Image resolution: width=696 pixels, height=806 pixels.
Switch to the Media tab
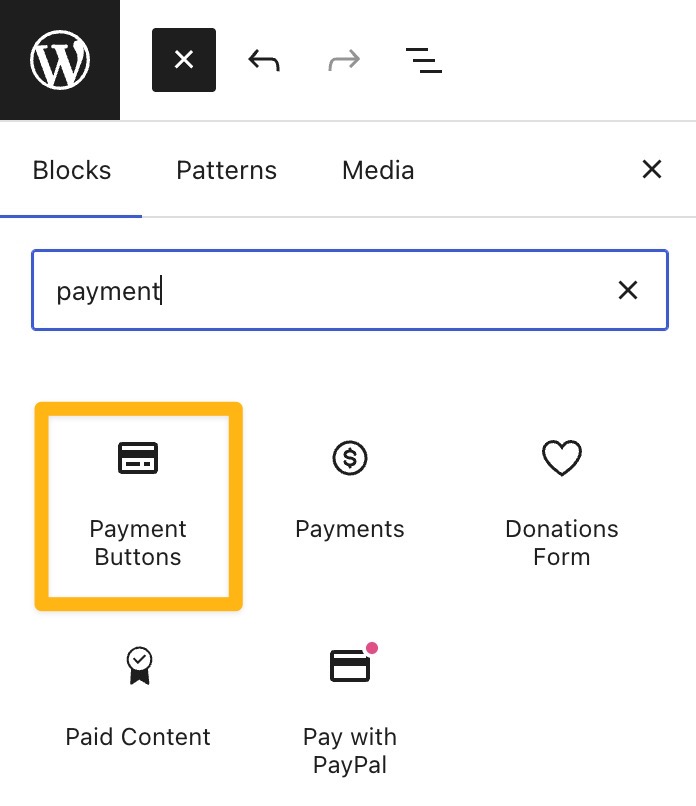coord(378,171)
